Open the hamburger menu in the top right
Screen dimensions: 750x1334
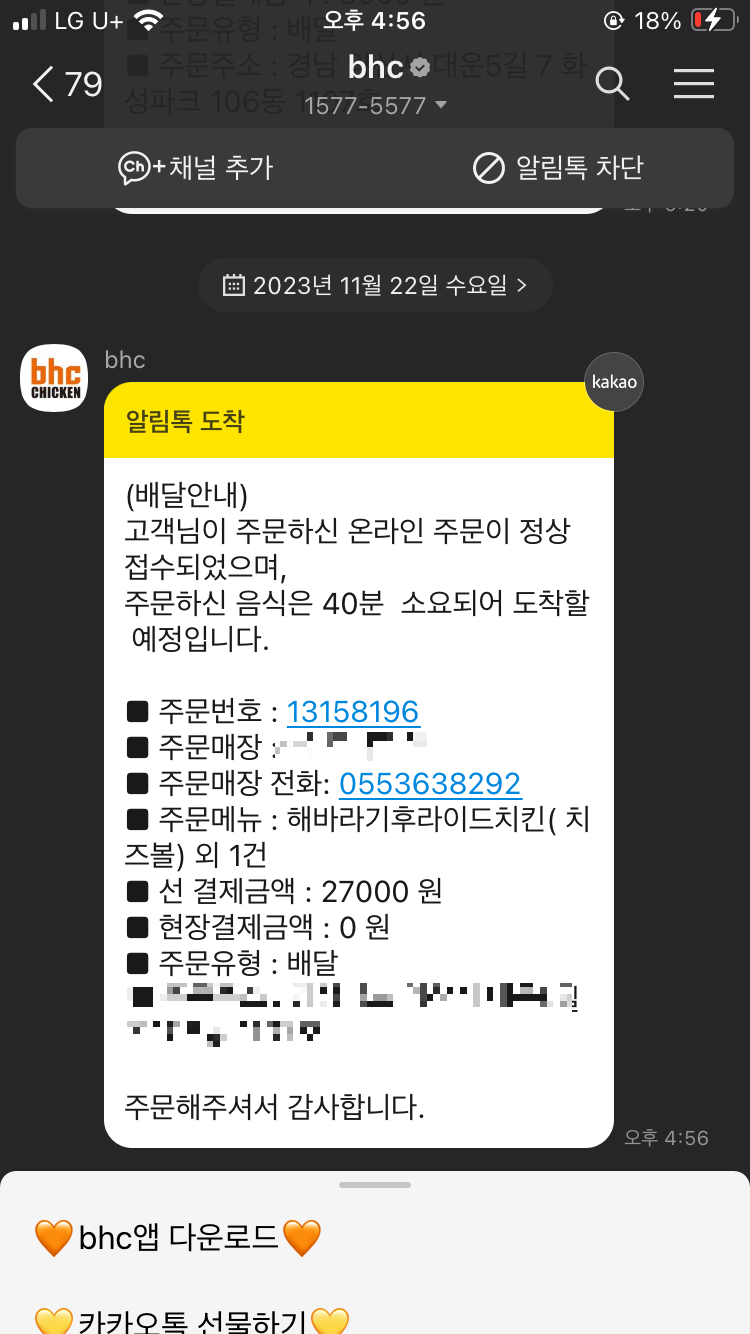pos(694,85)
